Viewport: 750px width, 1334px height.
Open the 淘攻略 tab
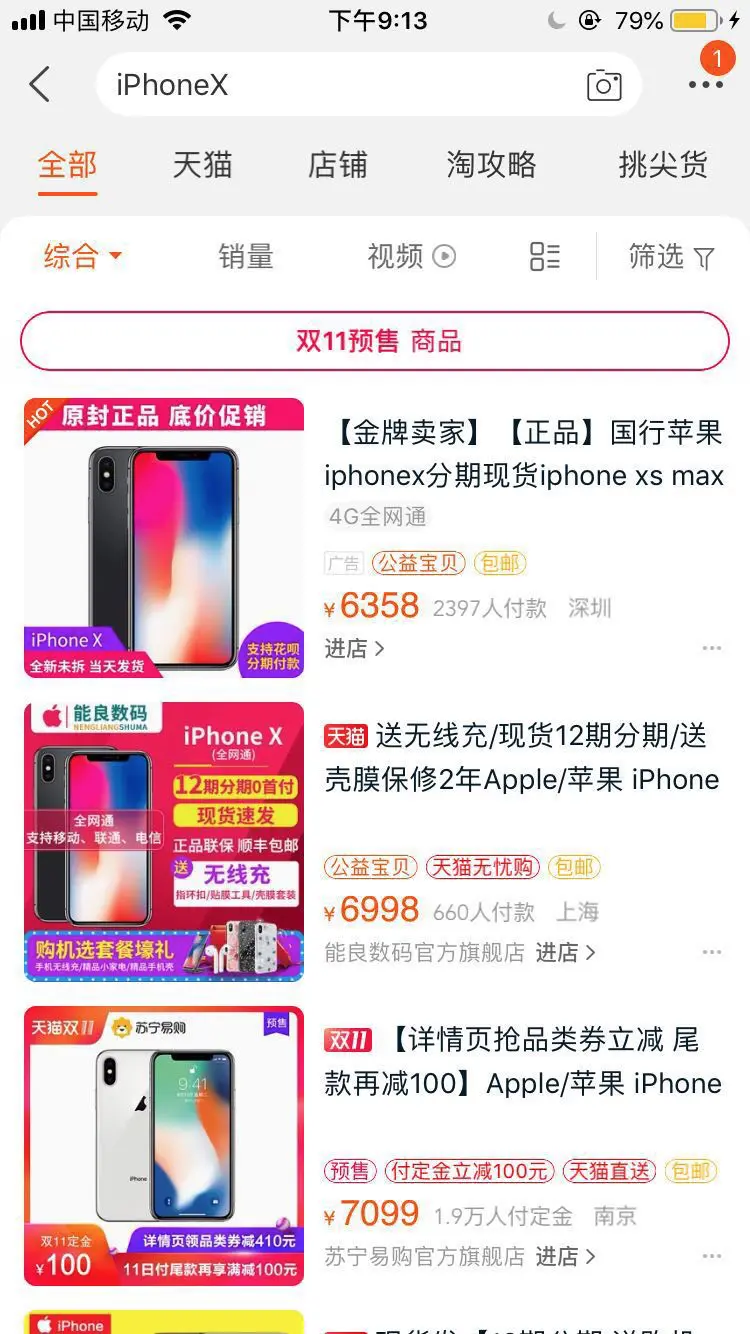[x=491, y=165]
